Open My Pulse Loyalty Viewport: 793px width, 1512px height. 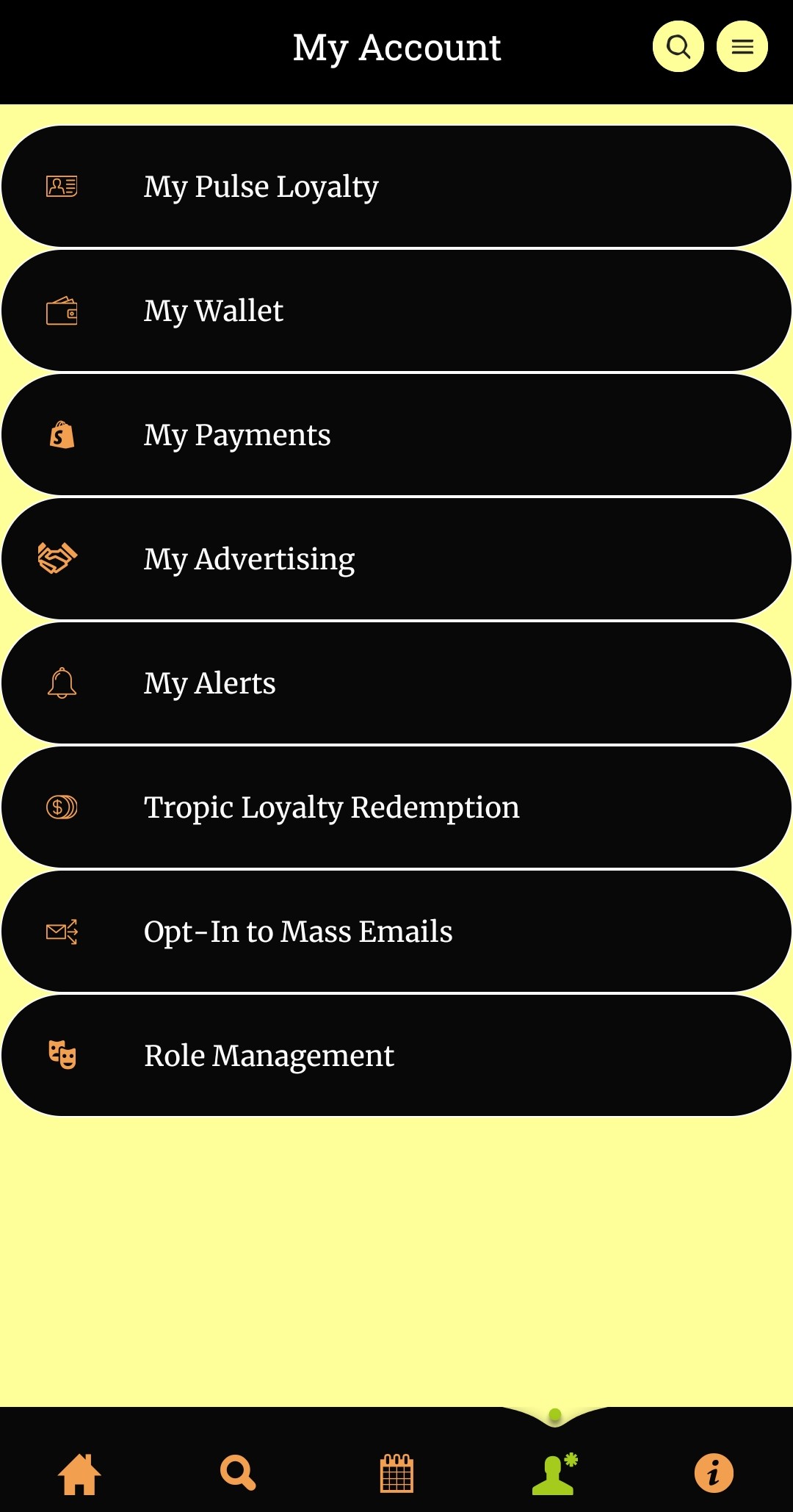396,187
